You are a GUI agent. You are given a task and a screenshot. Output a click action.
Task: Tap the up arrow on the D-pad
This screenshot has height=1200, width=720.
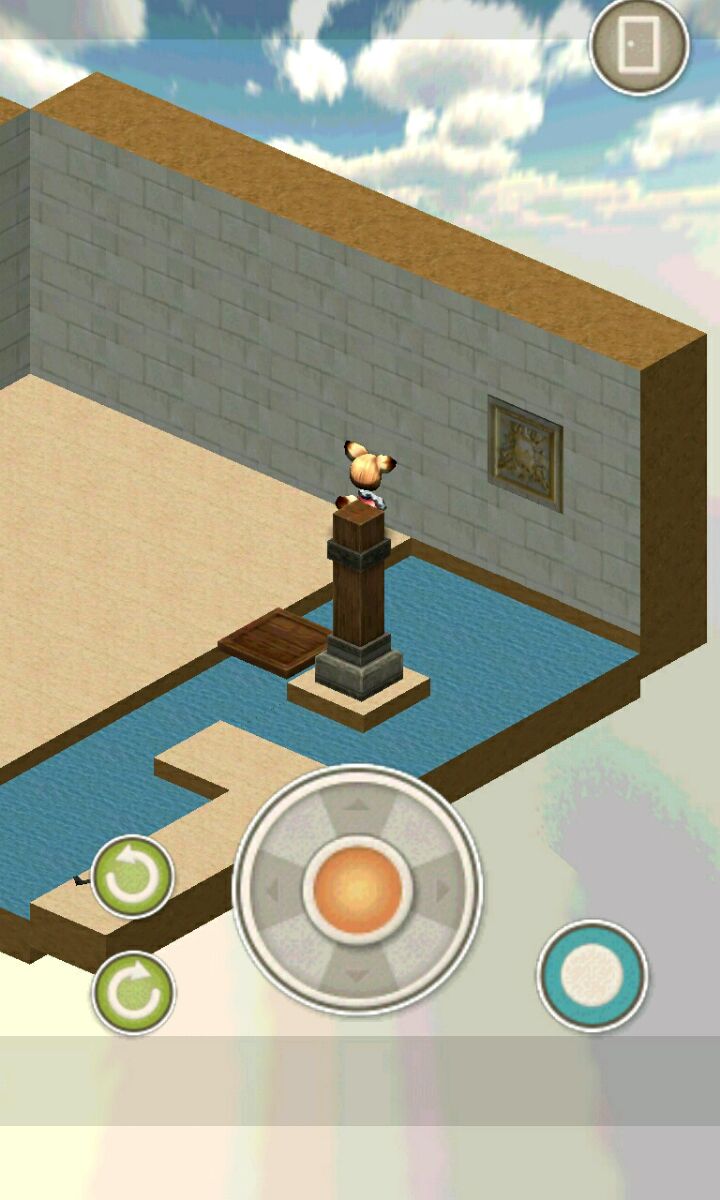(357, 806)
